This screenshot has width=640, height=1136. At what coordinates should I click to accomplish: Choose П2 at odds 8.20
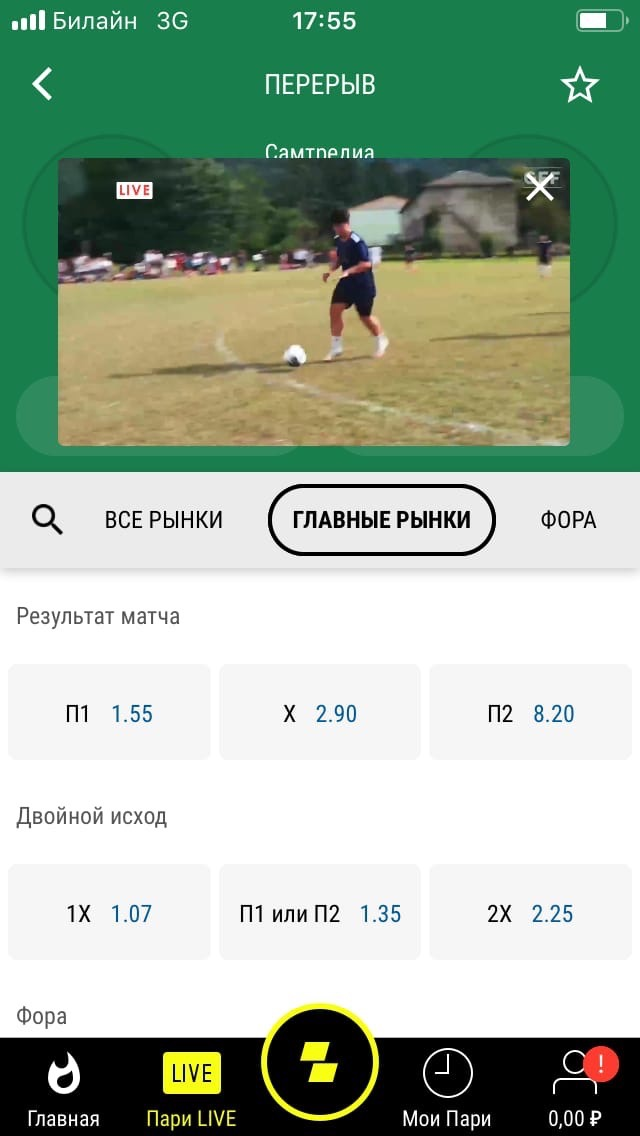click(x=530, y=713)
